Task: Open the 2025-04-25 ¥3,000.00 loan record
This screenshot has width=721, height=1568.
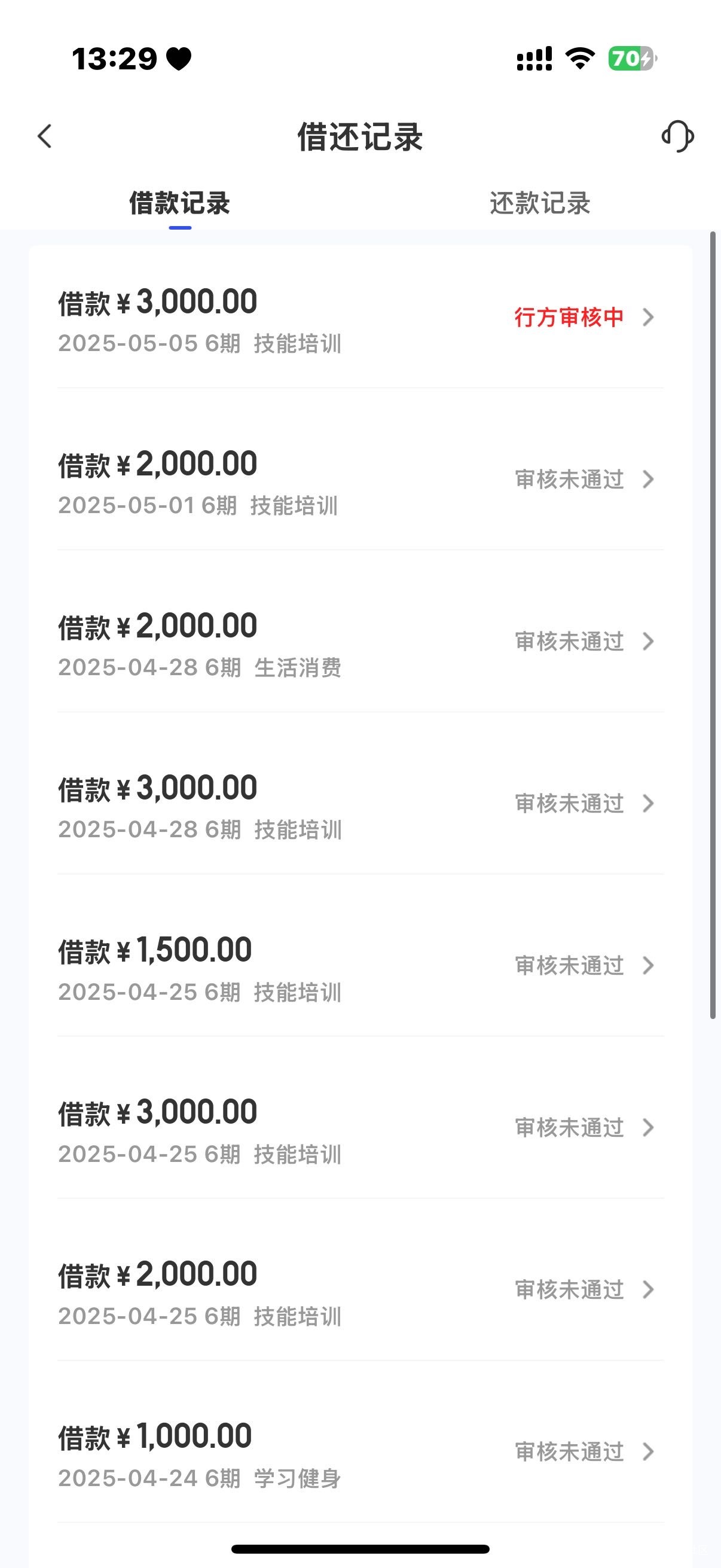Action: tap(360, 1127)
